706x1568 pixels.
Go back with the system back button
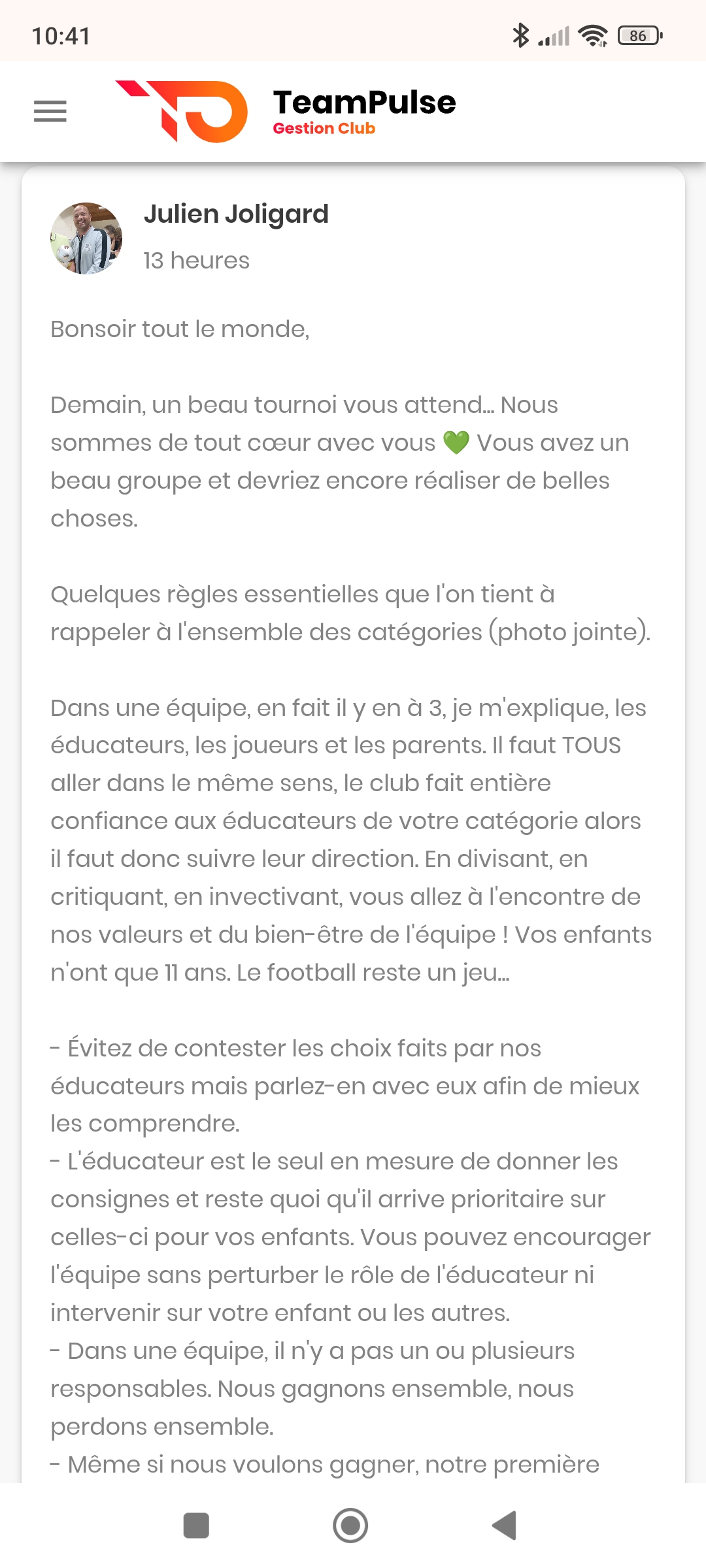coord(505,1526)
